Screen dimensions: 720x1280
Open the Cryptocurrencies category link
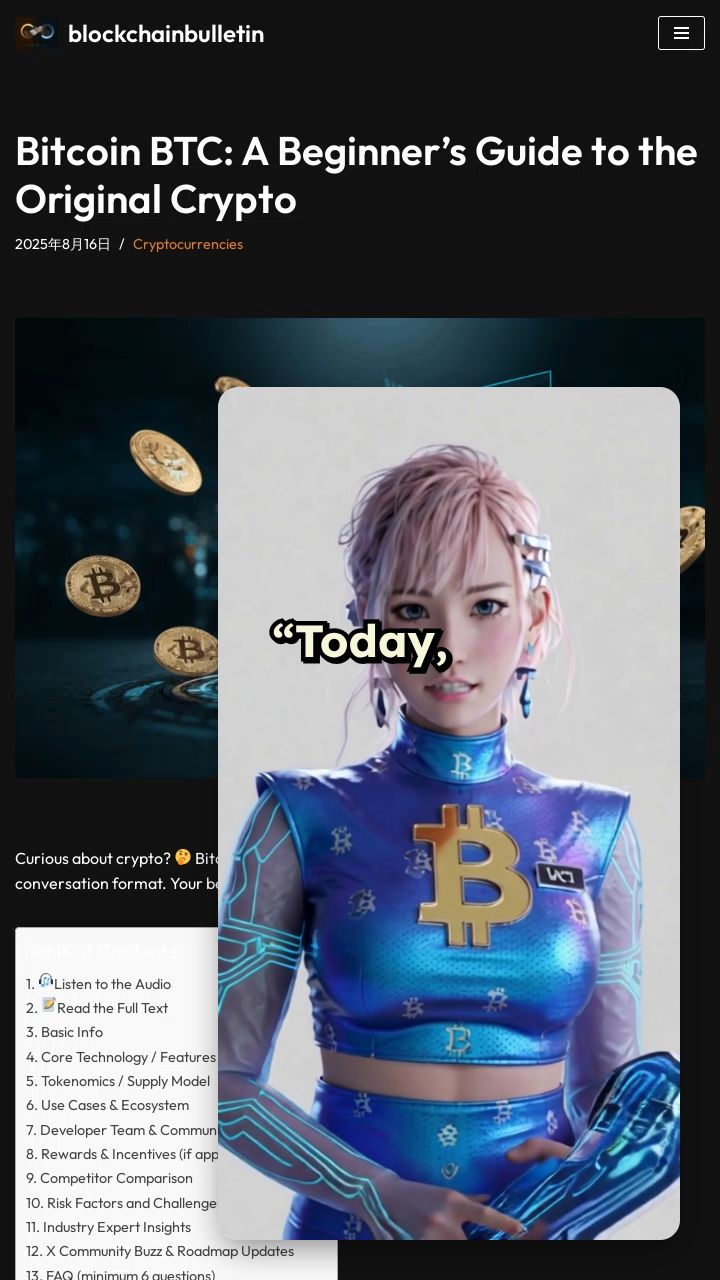click(x=188, y=244)
